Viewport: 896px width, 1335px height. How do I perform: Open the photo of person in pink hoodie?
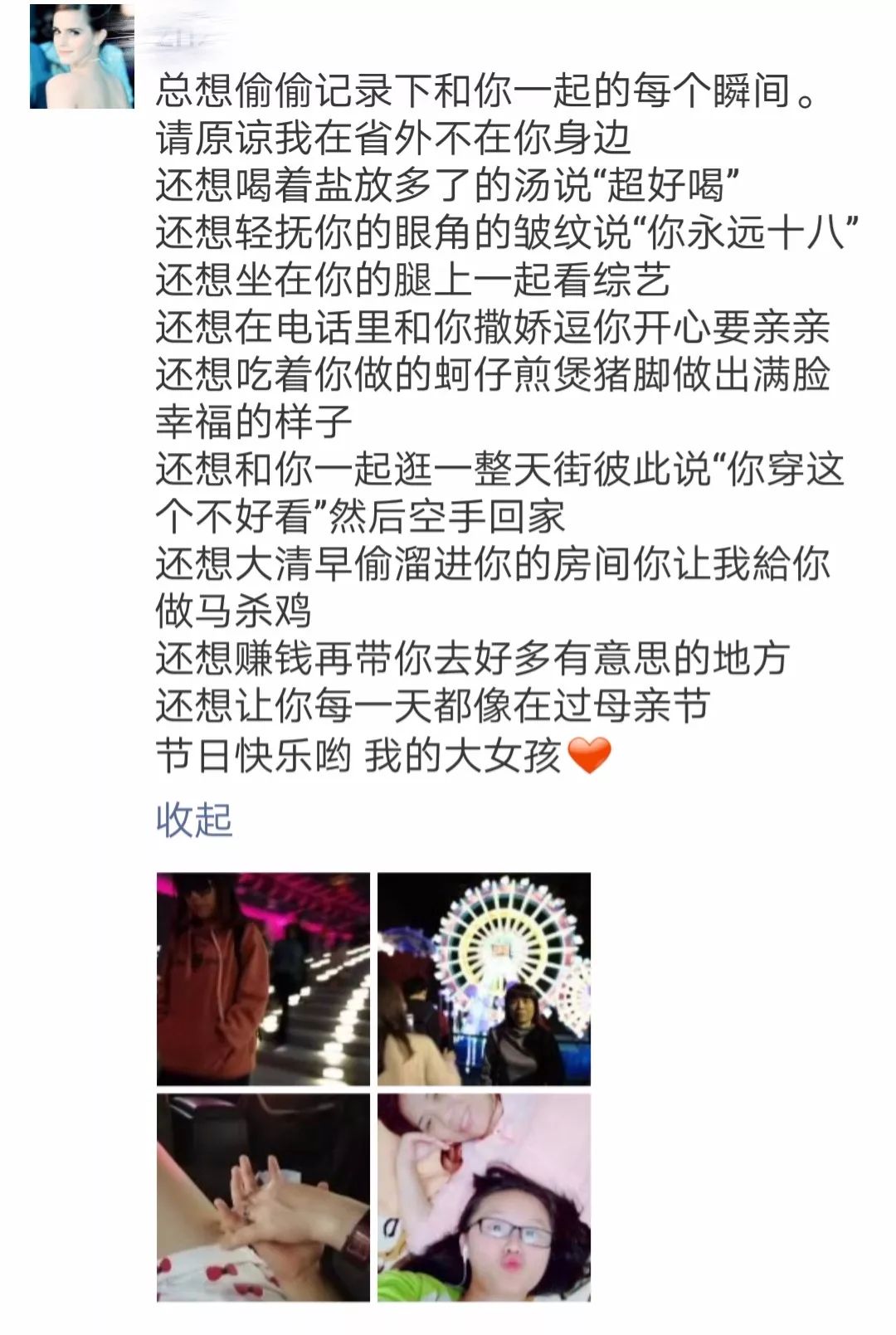click(263, 978)
